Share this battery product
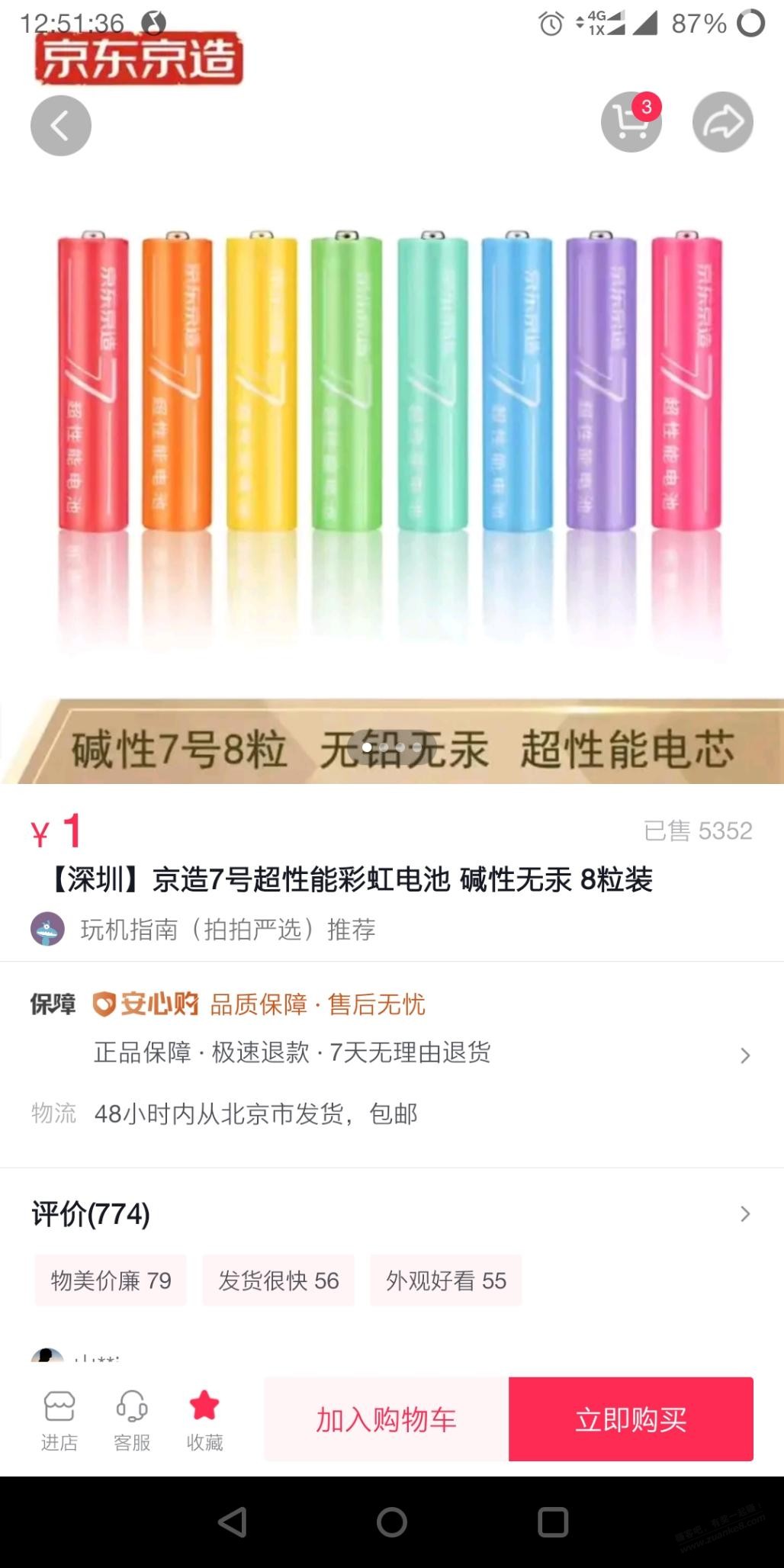784x1568 pixels. (x=722, y=122)
